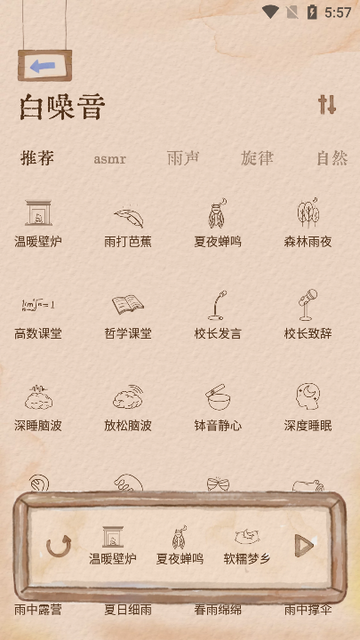360x640 pixels.
Task: Pick 哲学课堂 sound
Action: (x=128, y=317)
